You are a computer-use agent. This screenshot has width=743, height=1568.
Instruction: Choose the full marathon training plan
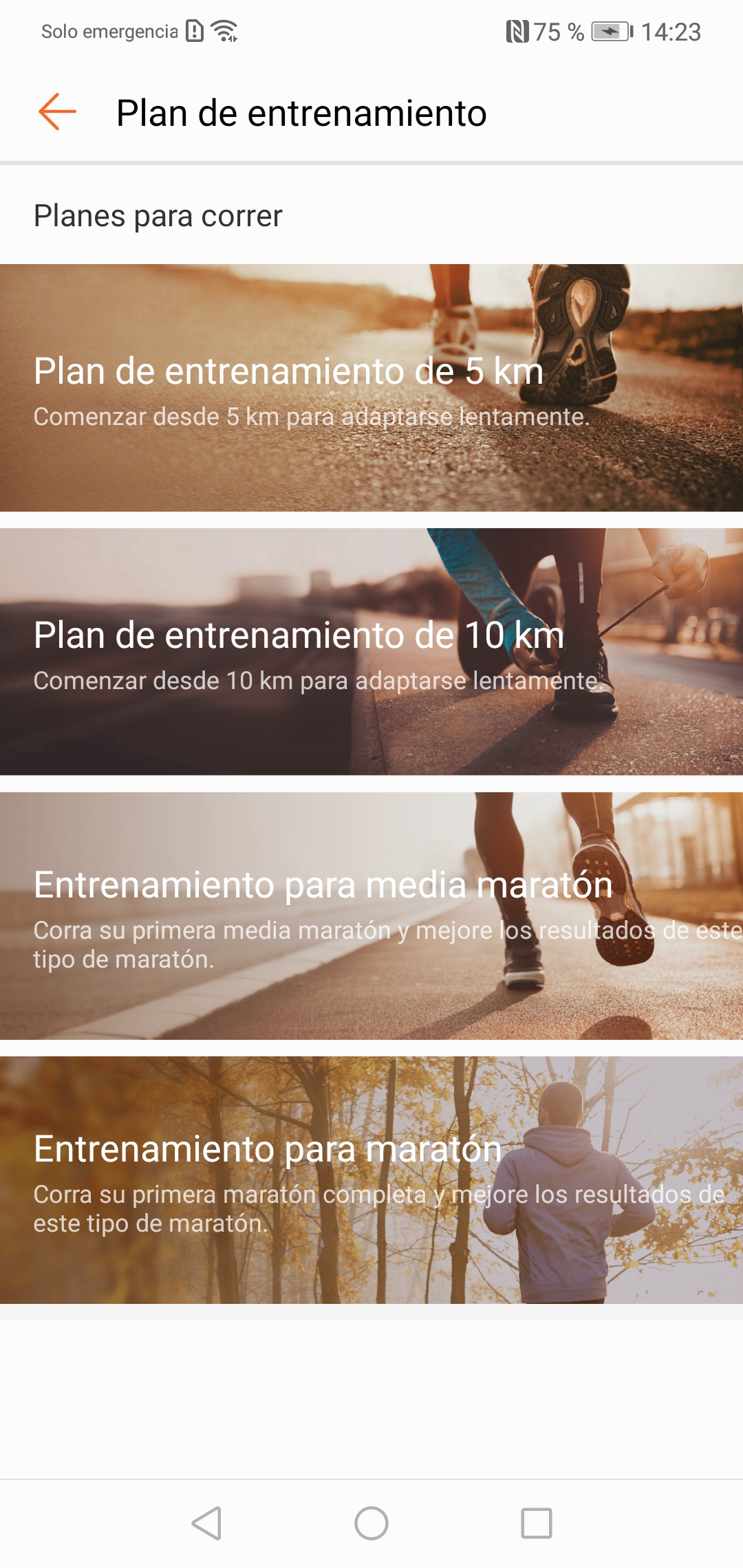coord(371,1180)
